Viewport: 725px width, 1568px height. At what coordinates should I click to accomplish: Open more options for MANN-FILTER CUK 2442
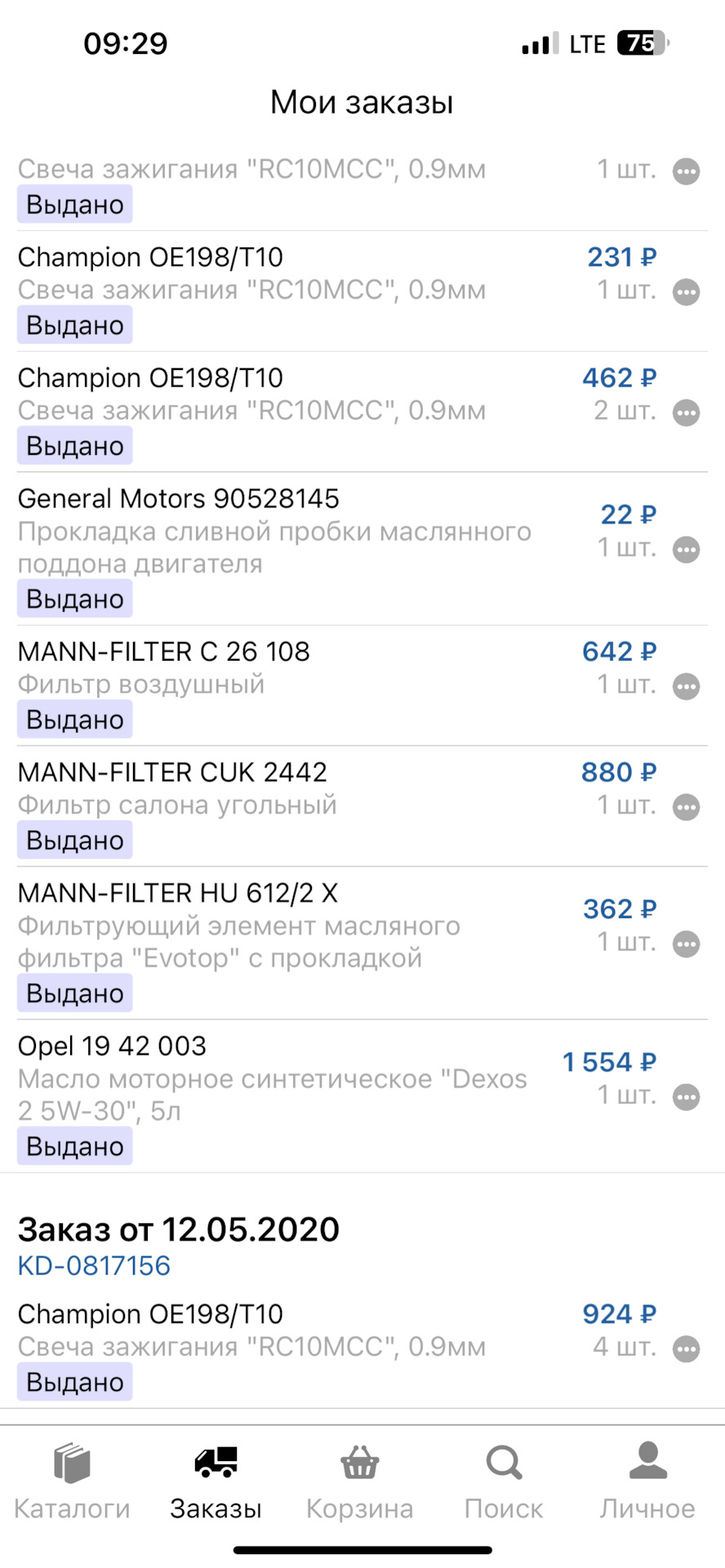coord(686,808)
